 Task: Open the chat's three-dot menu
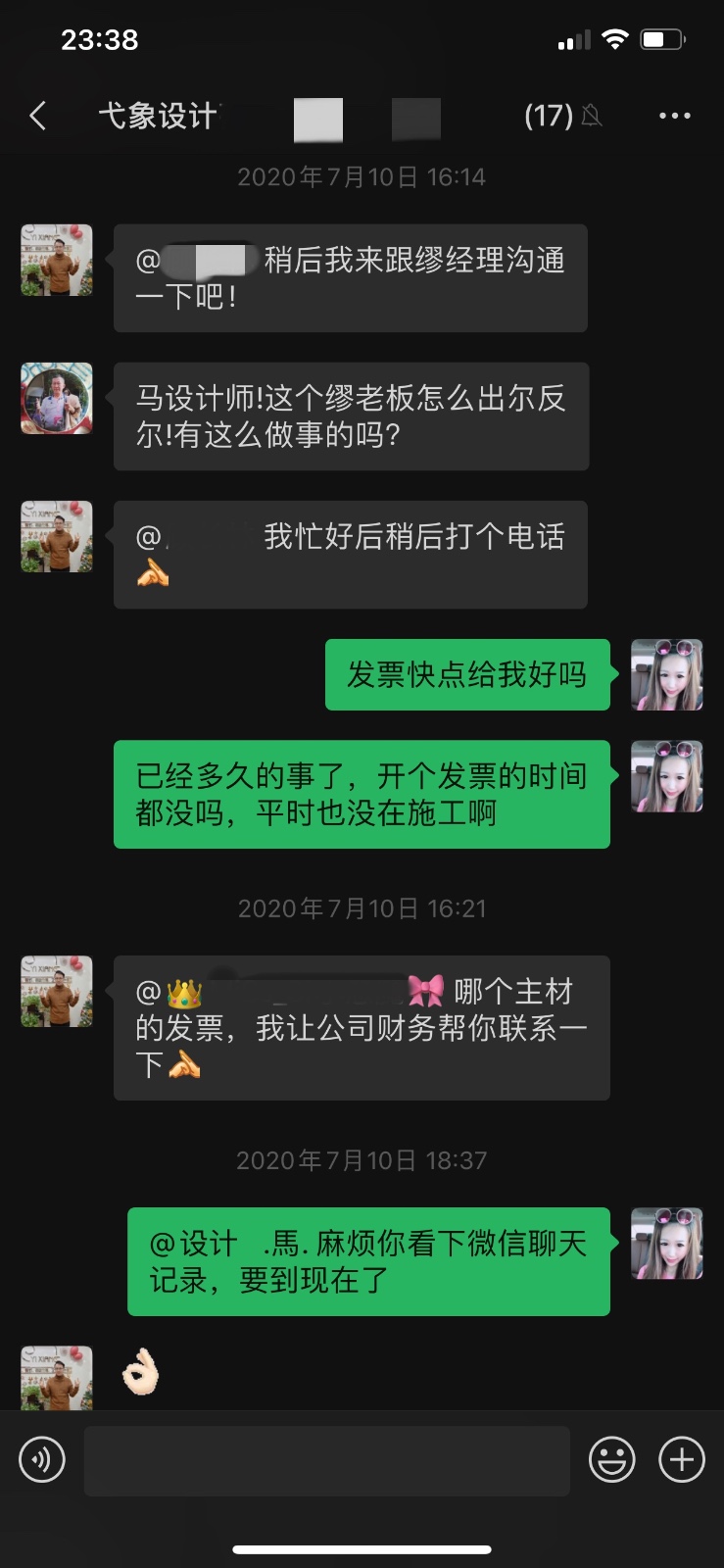tap(674, 116)
